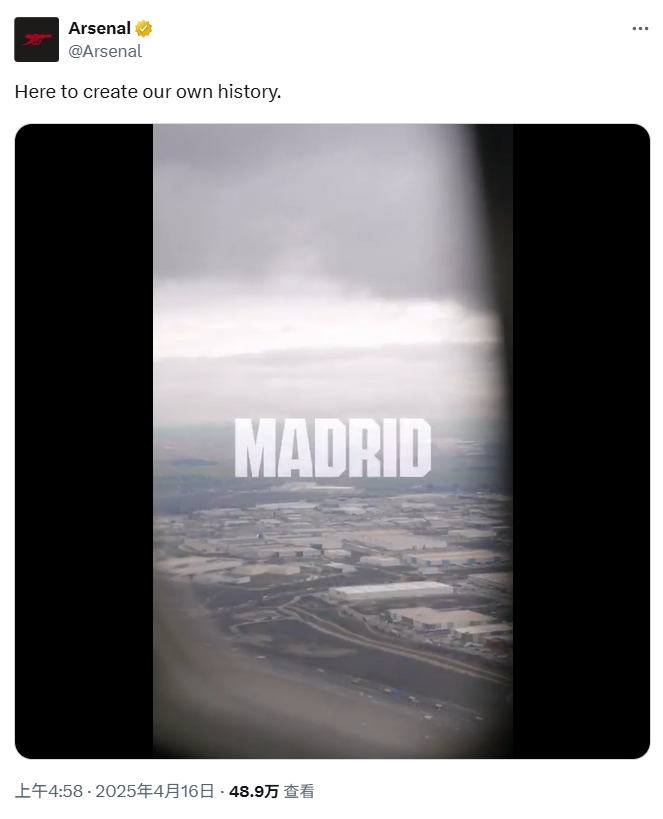Open the tweet's three-dot overflow menu
The height and width of the screenshot is (819, 663).
(640, 29)
